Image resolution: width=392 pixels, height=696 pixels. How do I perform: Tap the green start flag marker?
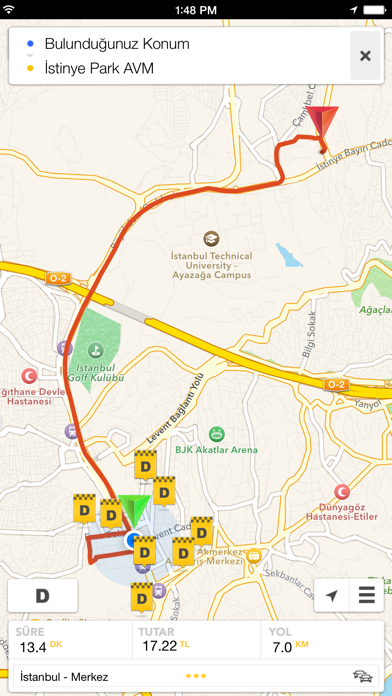[x=134, y=511]
